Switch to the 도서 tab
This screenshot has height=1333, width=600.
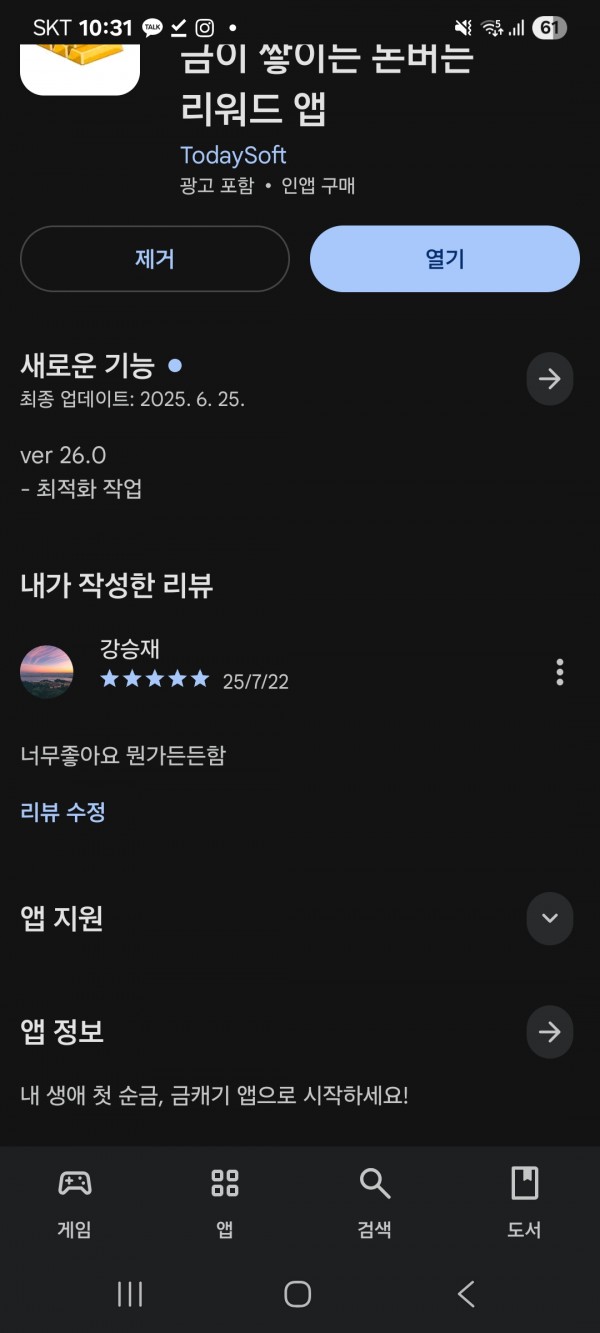[x=525, y=1203]
